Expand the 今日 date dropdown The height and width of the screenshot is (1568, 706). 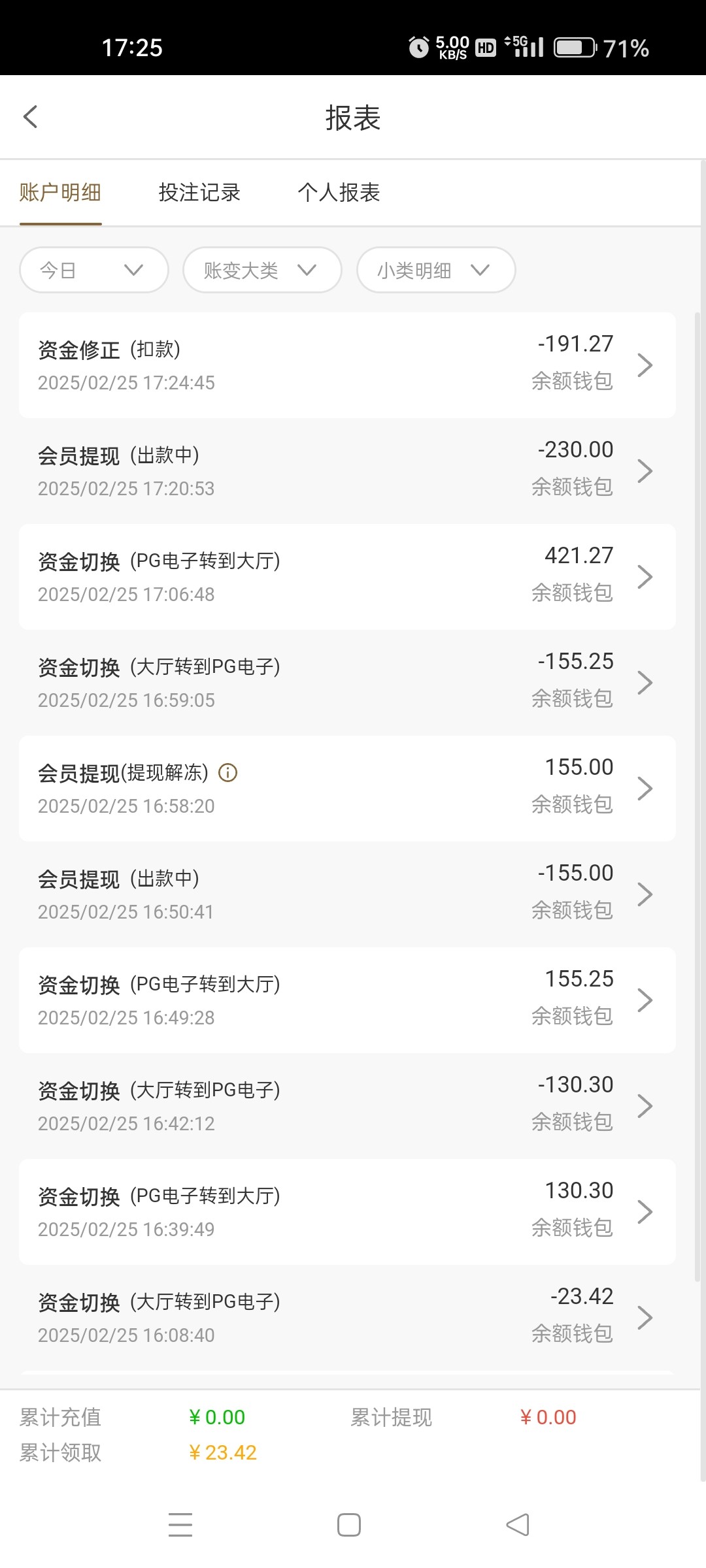pyautogui.click(x=94, y=270)
